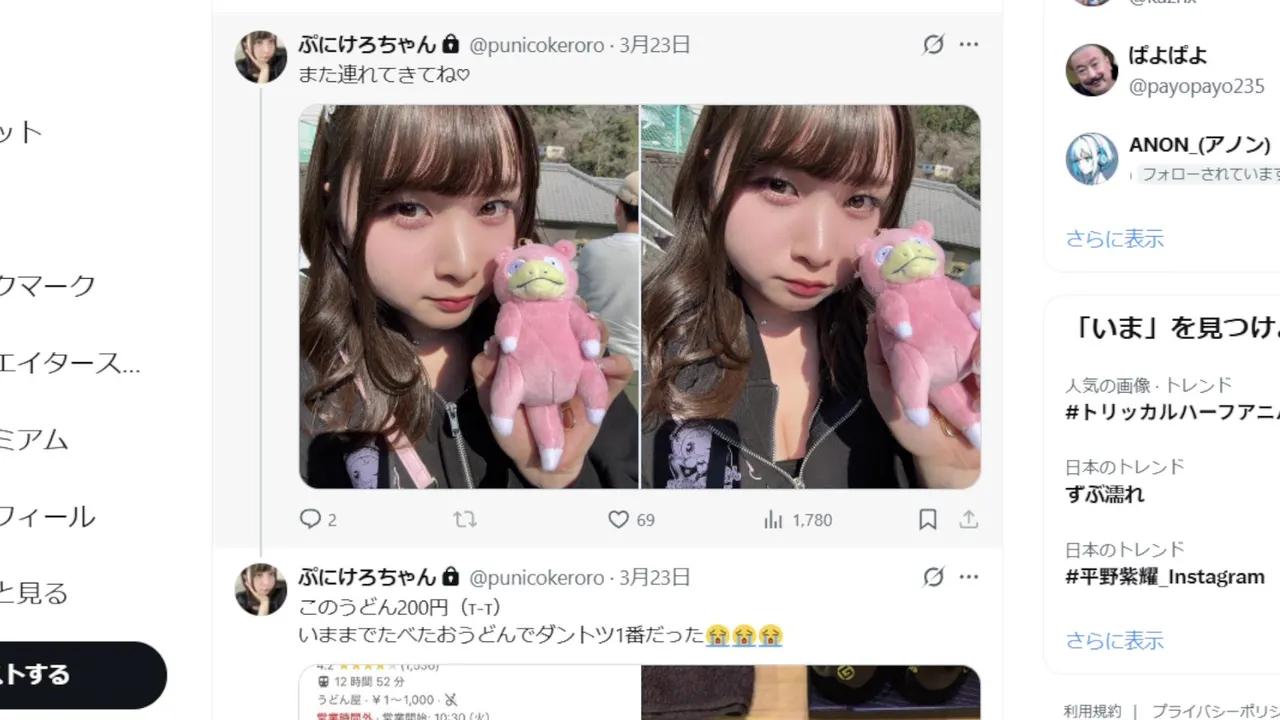The height and width of the screenshot is (720, 1280).
Task: Open Grok icon on うどん200円 post
Action: click(x=933, y=577)
